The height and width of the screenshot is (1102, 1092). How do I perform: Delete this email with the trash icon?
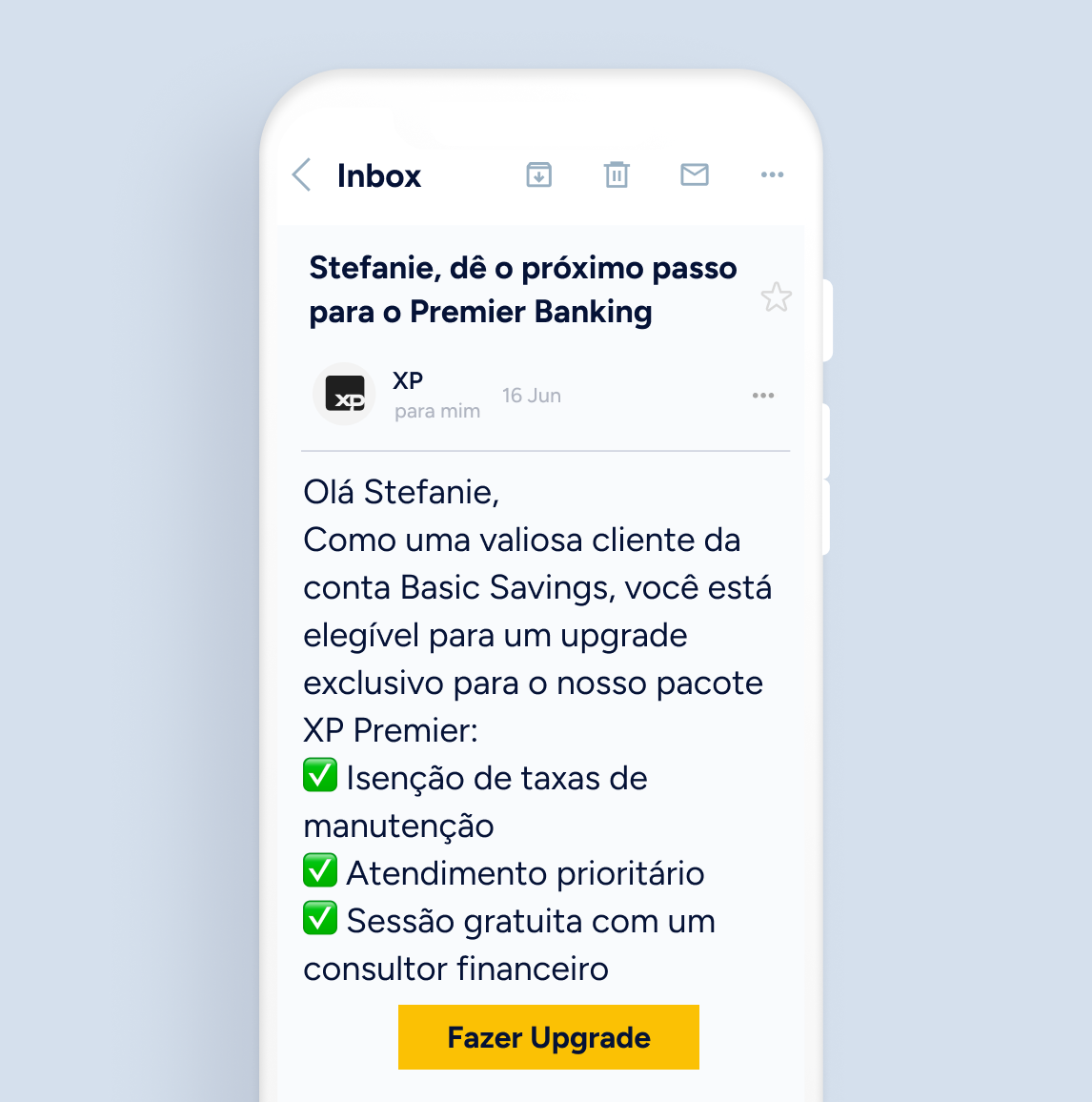tap(617, 174)
